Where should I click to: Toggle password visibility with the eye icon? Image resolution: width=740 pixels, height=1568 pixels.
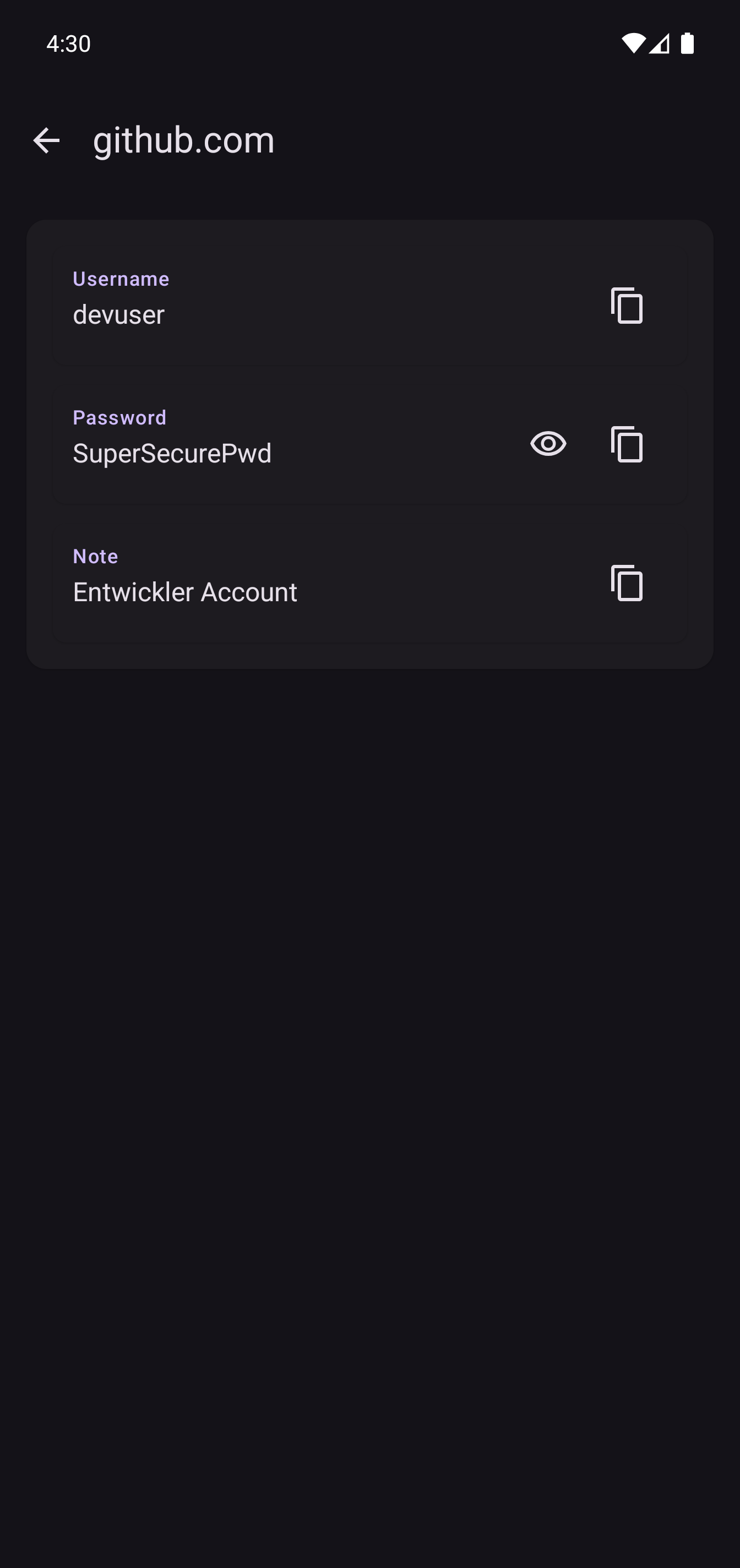click(x=548, y=444)
